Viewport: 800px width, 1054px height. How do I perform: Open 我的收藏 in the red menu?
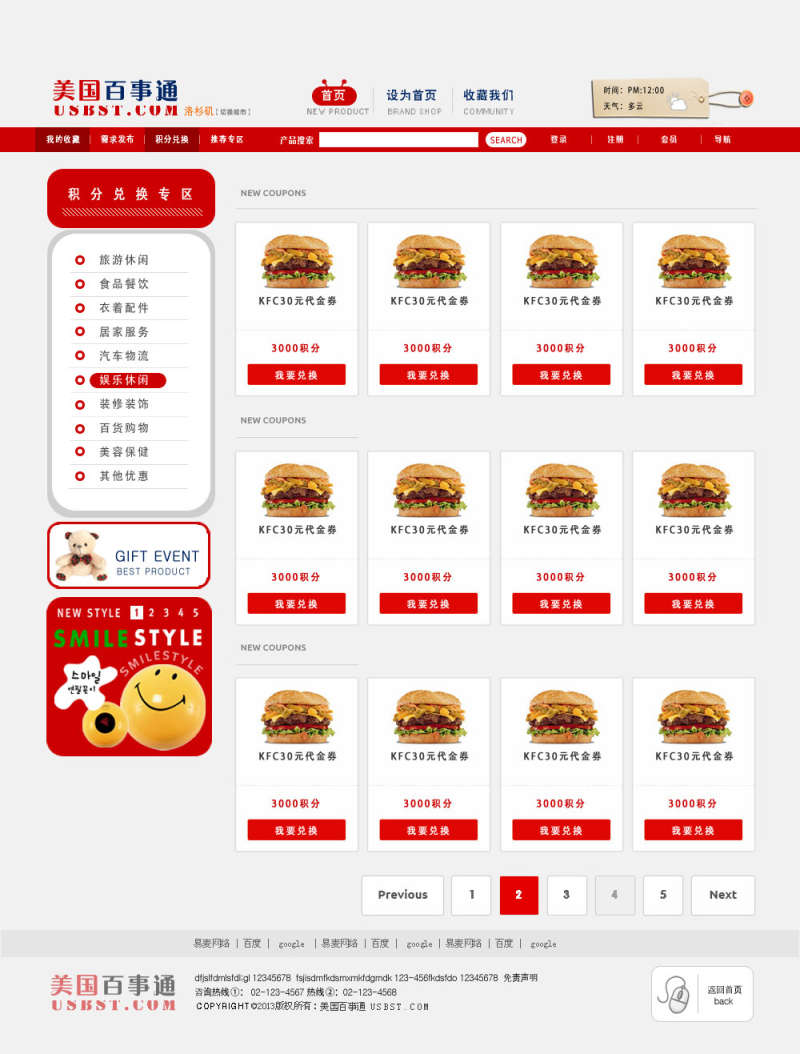62,140
